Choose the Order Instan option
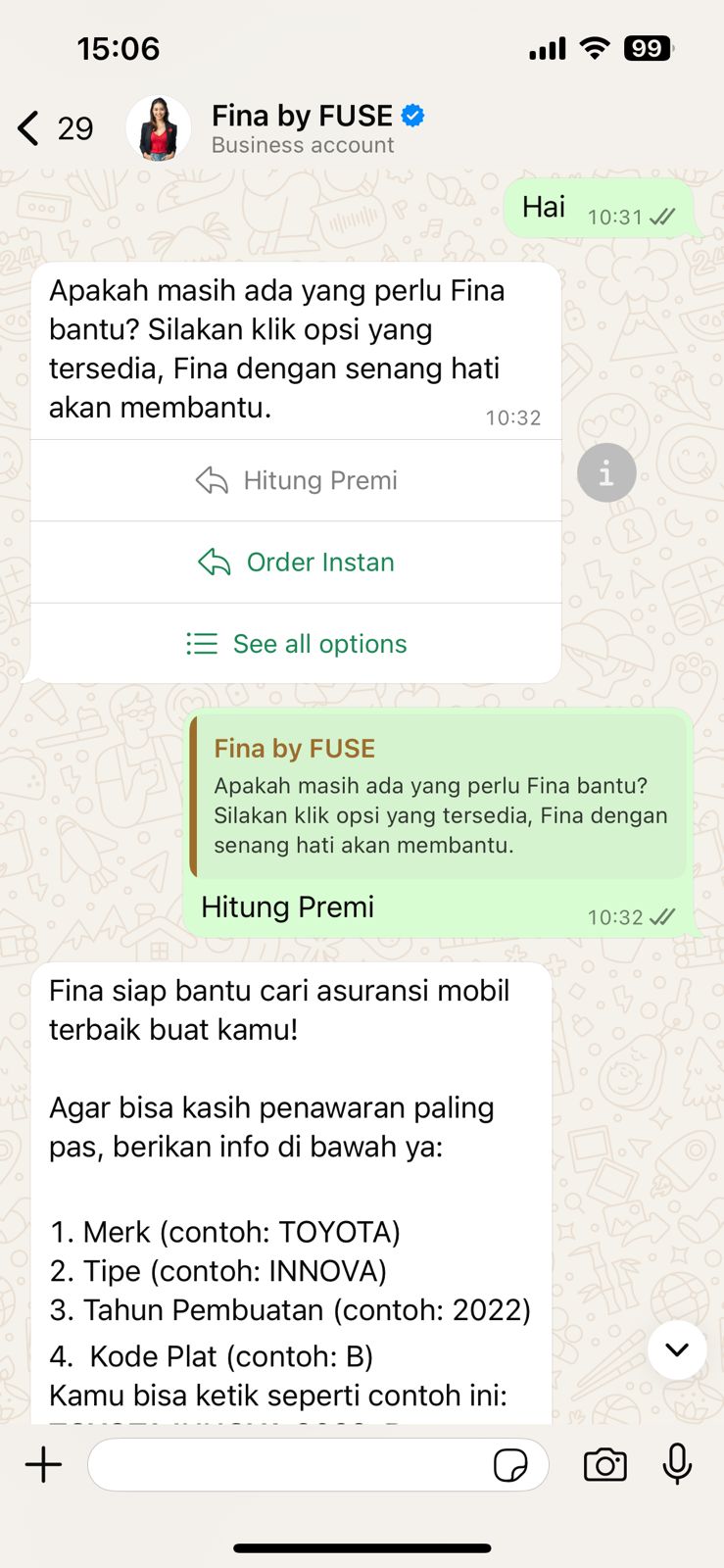 pos(296,563)
